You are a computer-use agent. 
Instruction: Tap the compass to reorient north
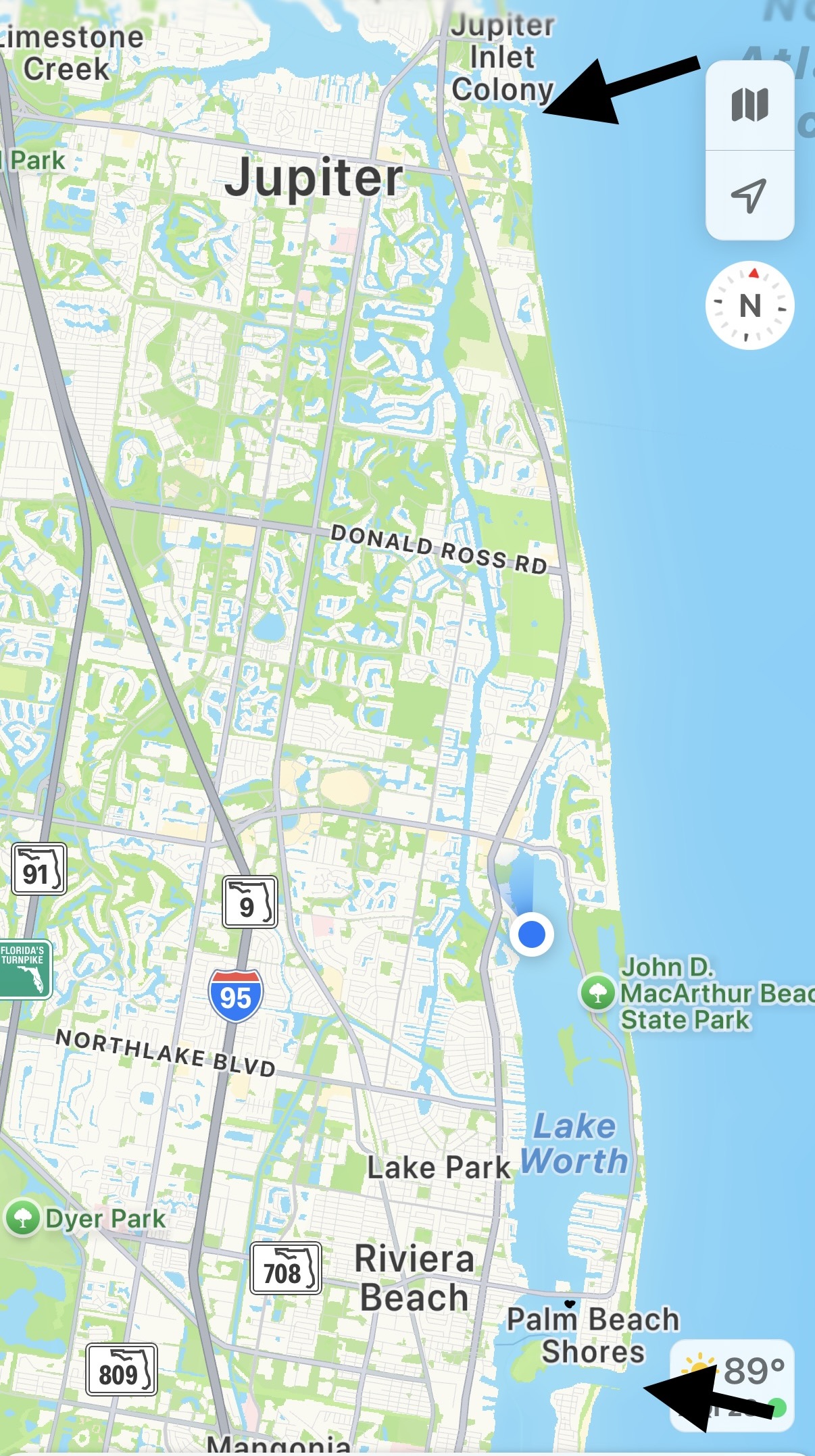pyautogui.click(x=749, y=305)
